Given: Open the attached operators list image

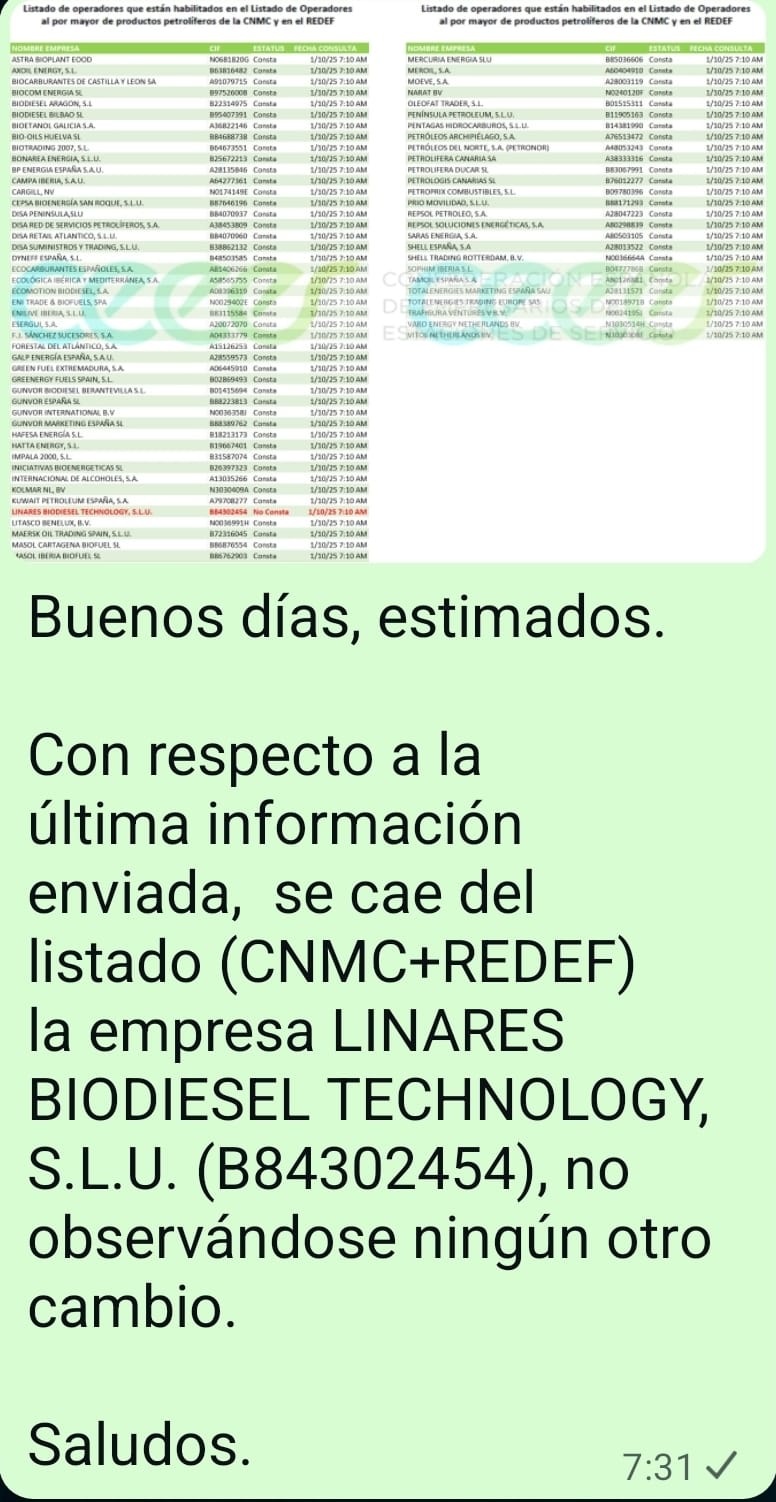Looking at the screenshot, I should coord(388,280).
